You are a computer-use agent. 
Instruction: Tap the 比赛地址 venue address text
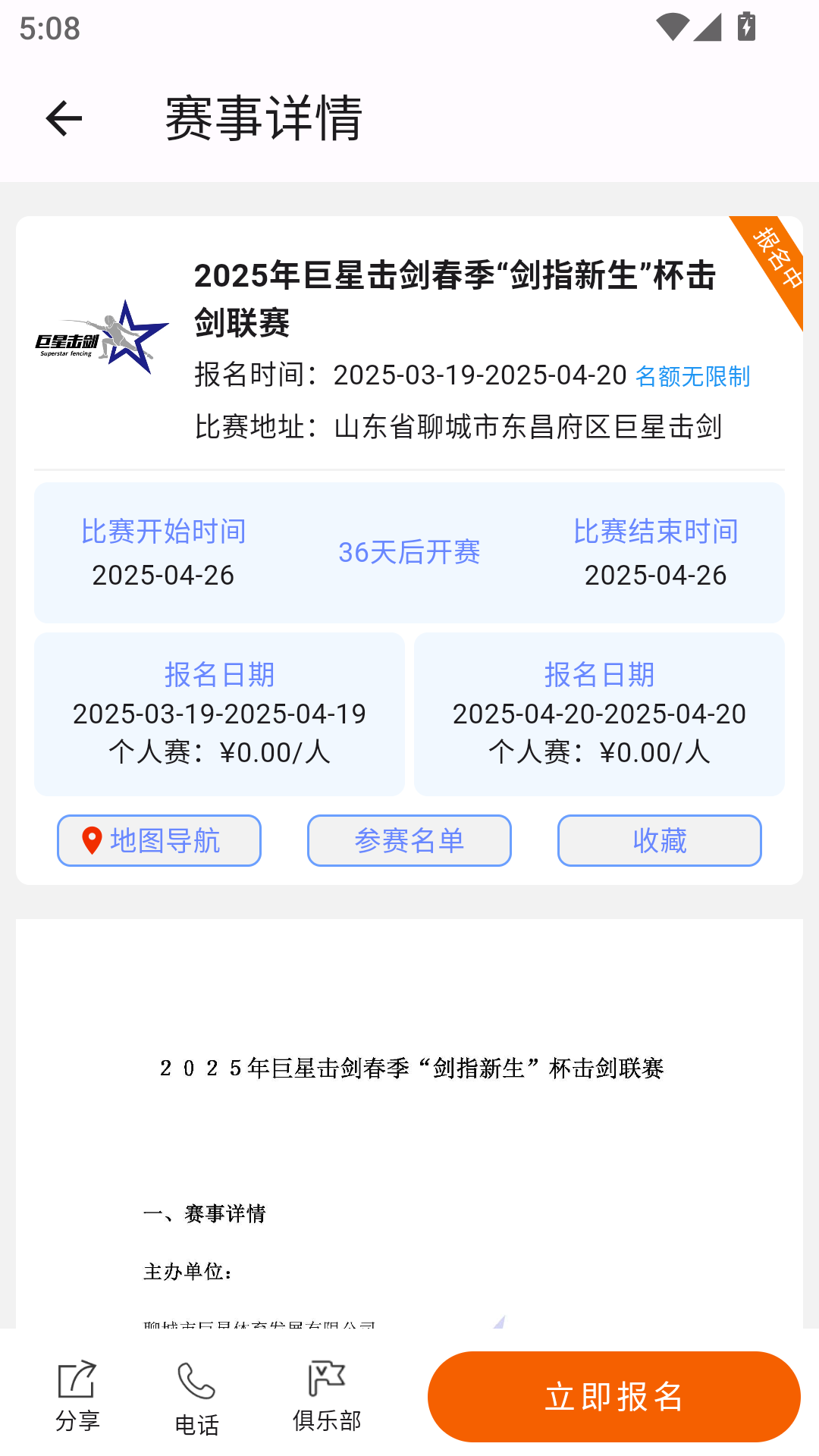pos(459,426)
